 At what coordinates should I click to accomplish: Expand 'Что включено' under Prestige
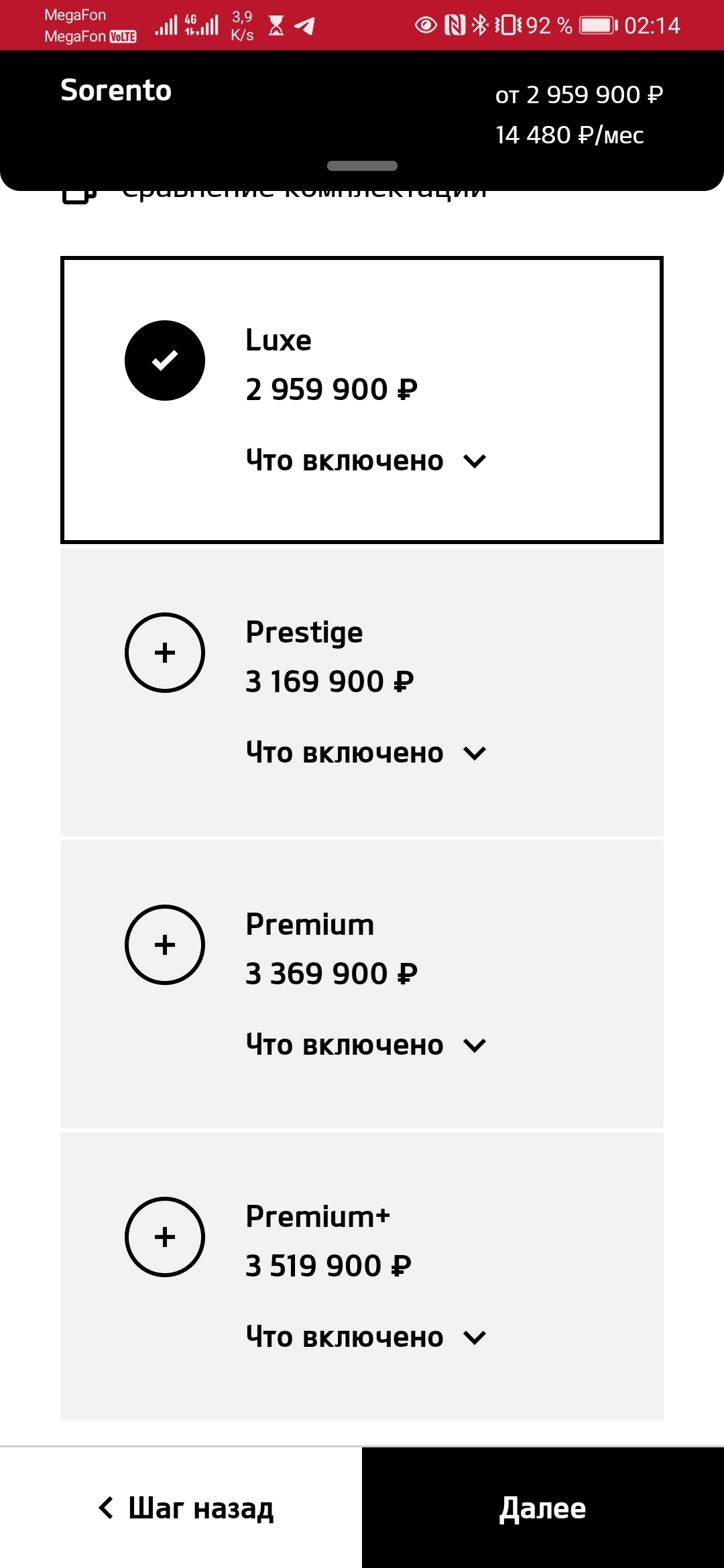pyautogui.click(x=365, y=753)
